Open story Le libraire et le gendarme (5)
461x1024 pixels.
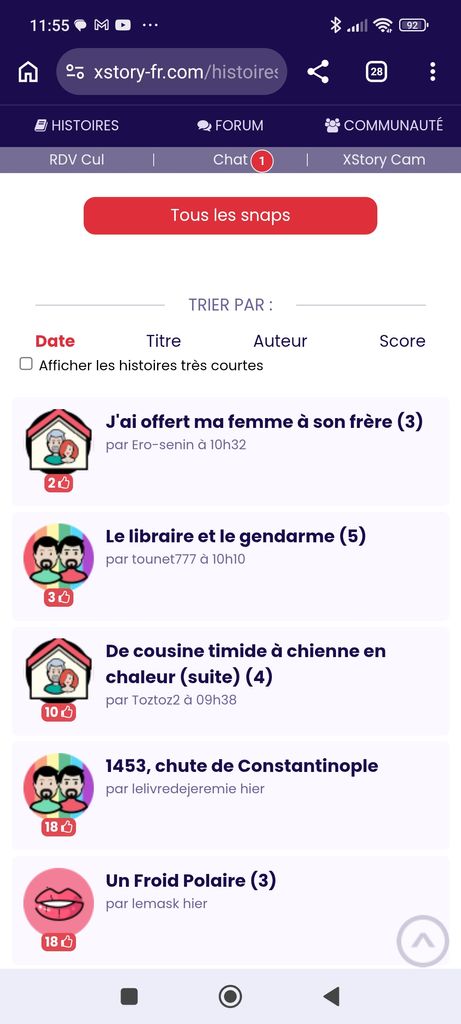[x=236, y=536]
